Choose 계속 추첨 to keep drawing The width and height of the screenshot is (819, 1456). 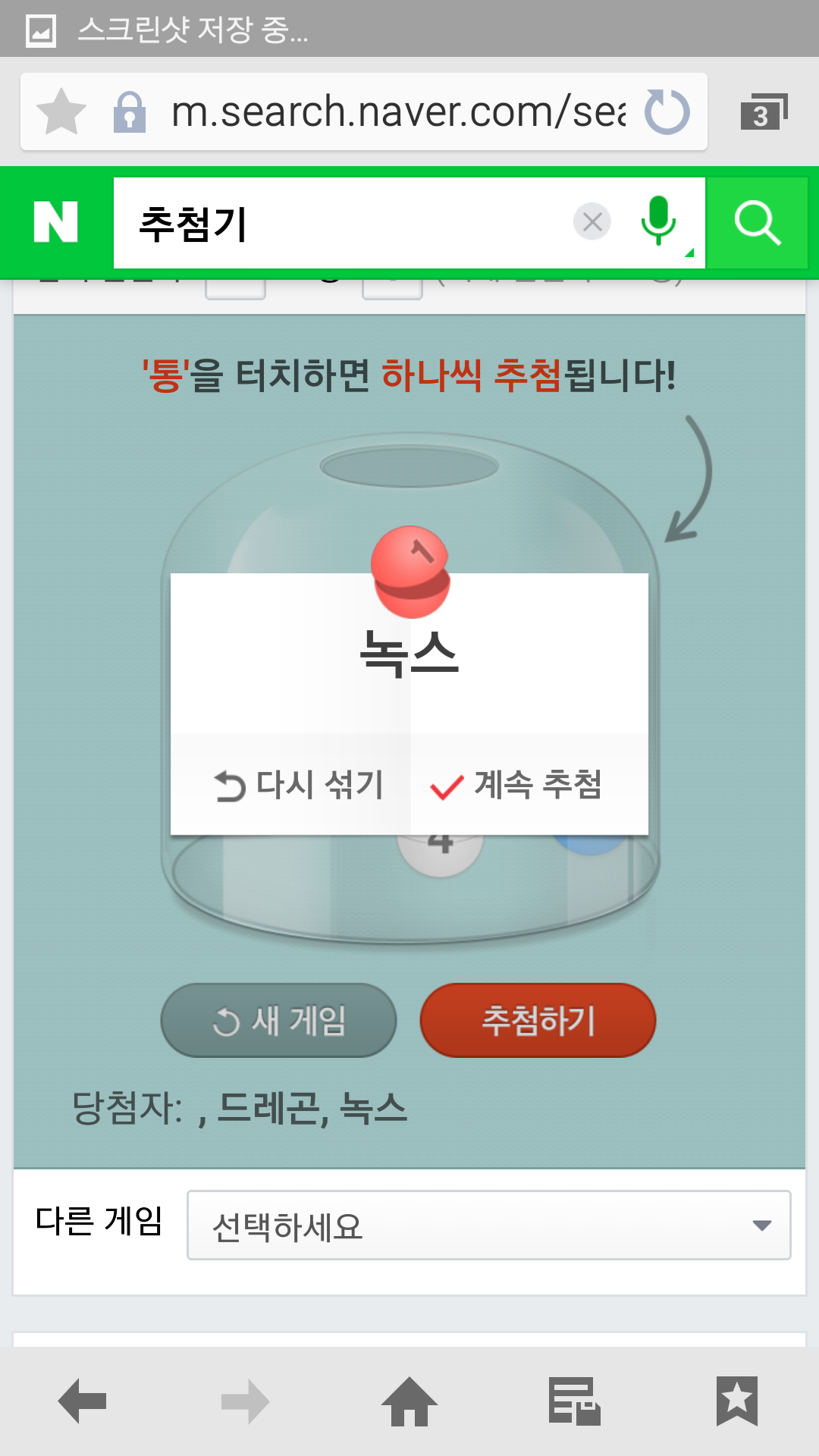517,785
